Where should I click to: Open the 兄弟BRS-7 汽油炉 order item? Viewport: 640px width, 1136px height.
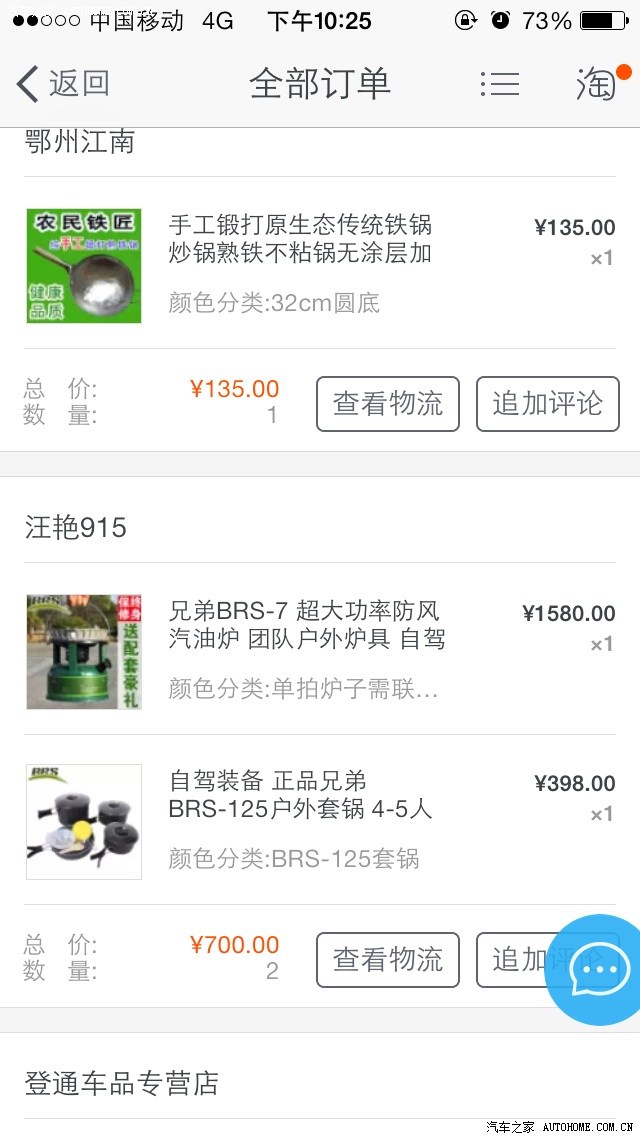click(x=320, y=650)
